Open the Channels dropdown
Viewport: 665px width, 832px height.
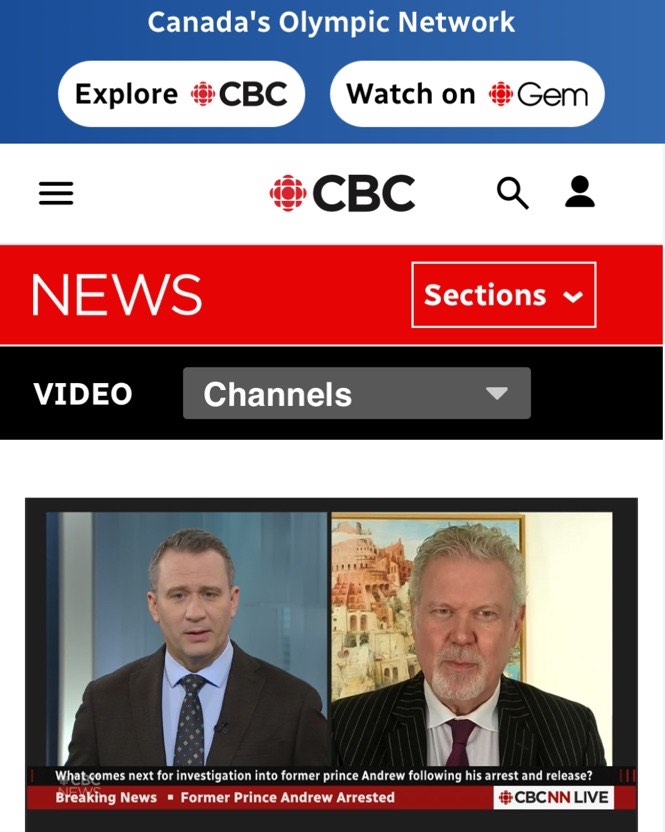tap(356, 394)
